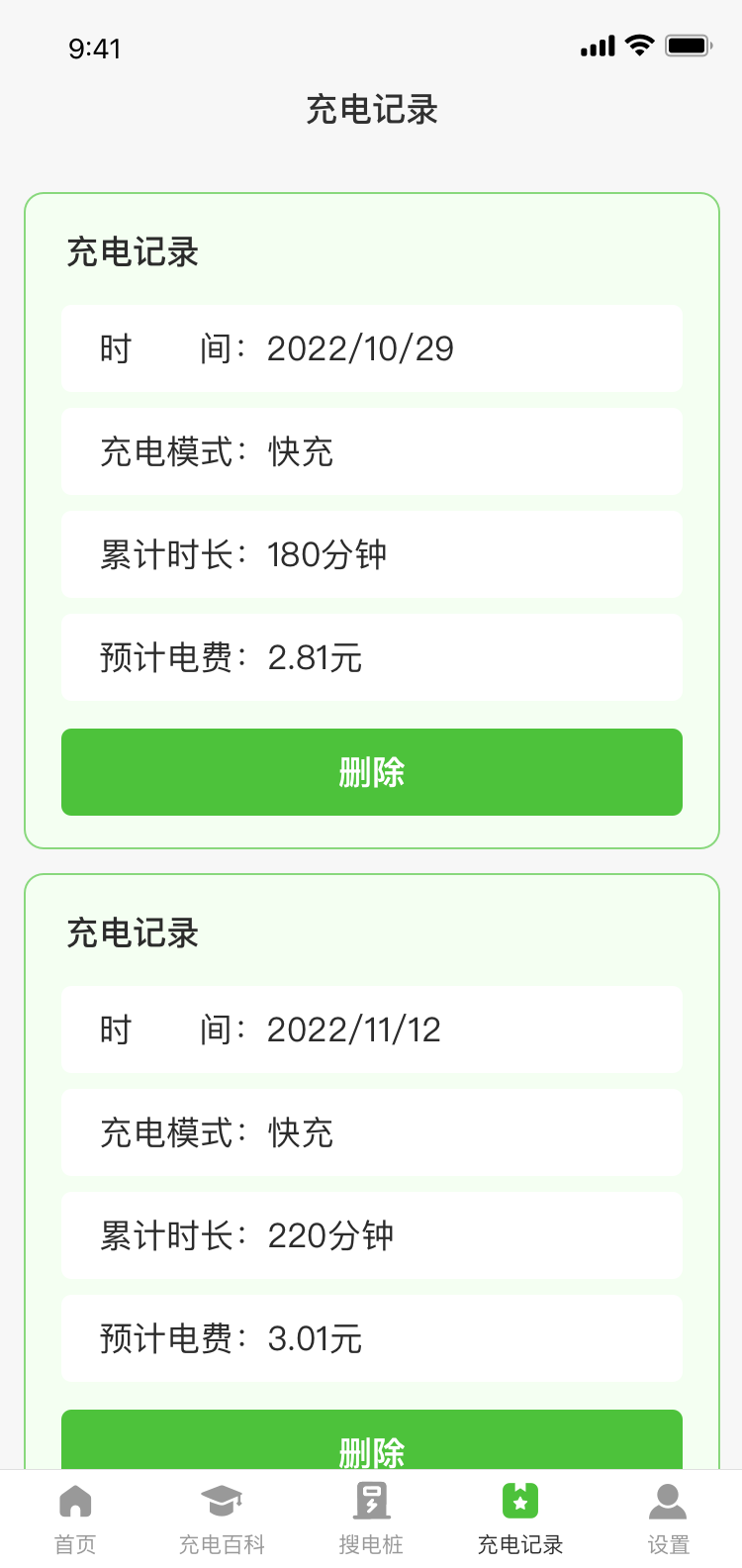This screenshot has height=1568, width=742.
Task: Tap the 累计时长 180分钟 row
Action: click(371, 554)
